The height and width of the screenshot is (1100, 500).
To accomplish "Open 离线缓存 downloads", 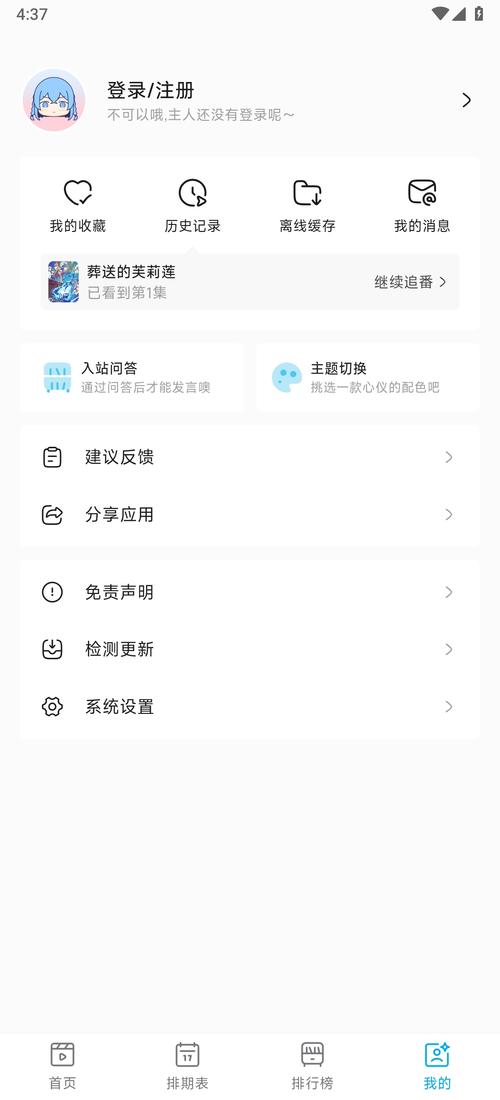I will (307, 206).
